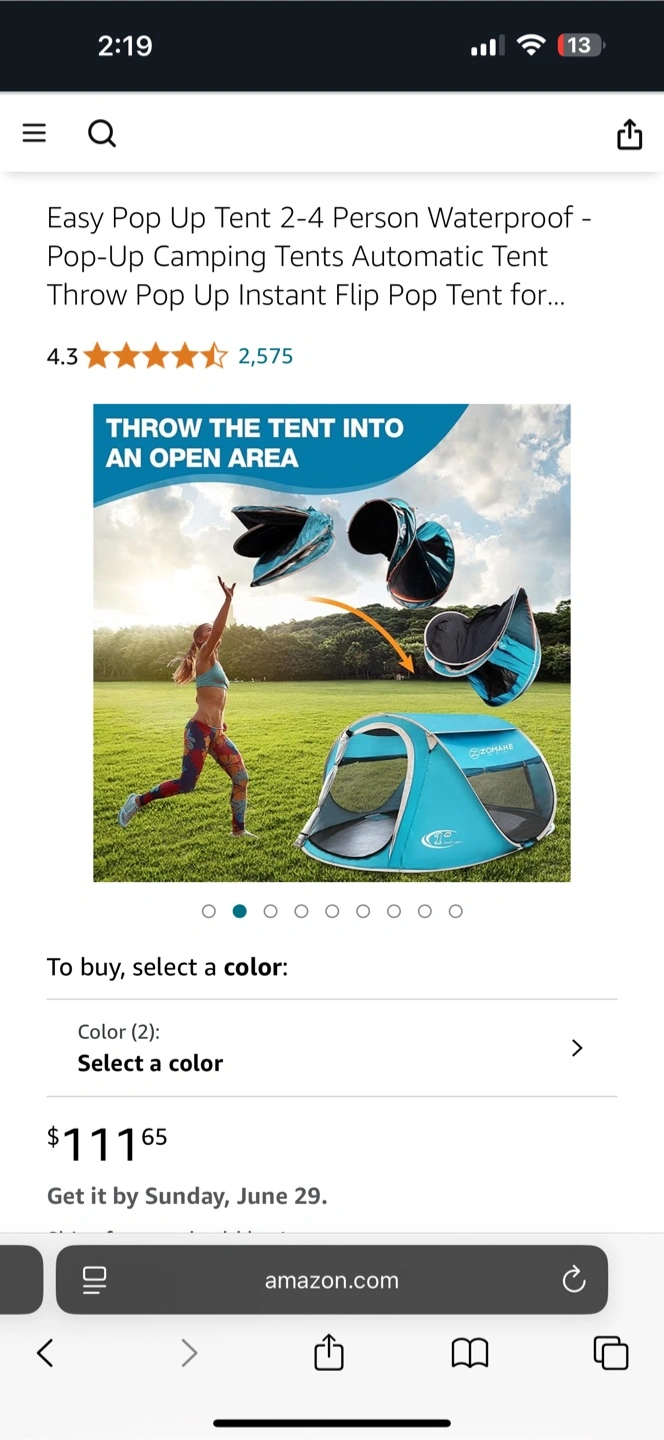Open Safari page settings menu icon
This screenshot has width=664, height=1440.
tap(95, 1280)
